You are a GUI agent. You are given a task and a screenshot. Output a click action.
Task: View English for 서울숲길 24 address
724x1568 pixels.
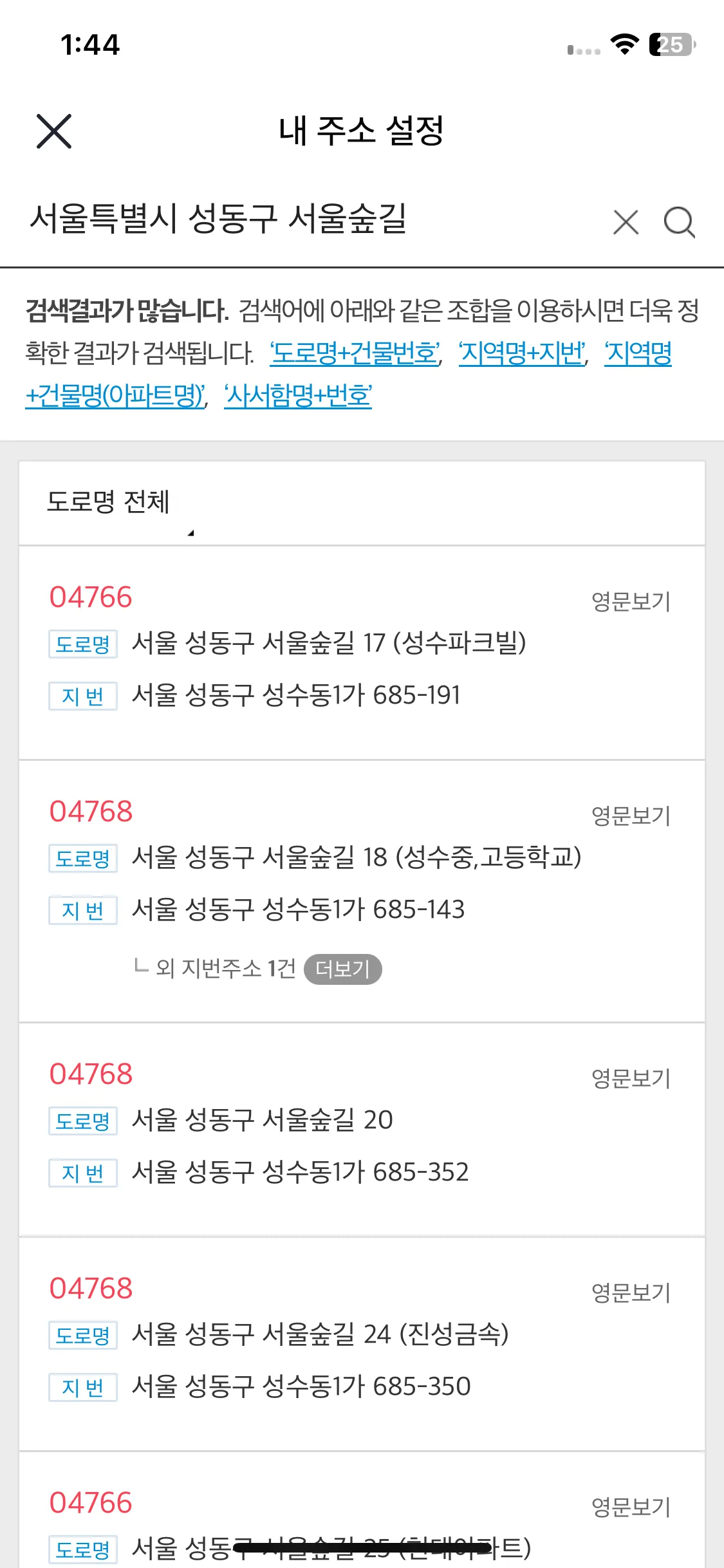coord(631,1293)
